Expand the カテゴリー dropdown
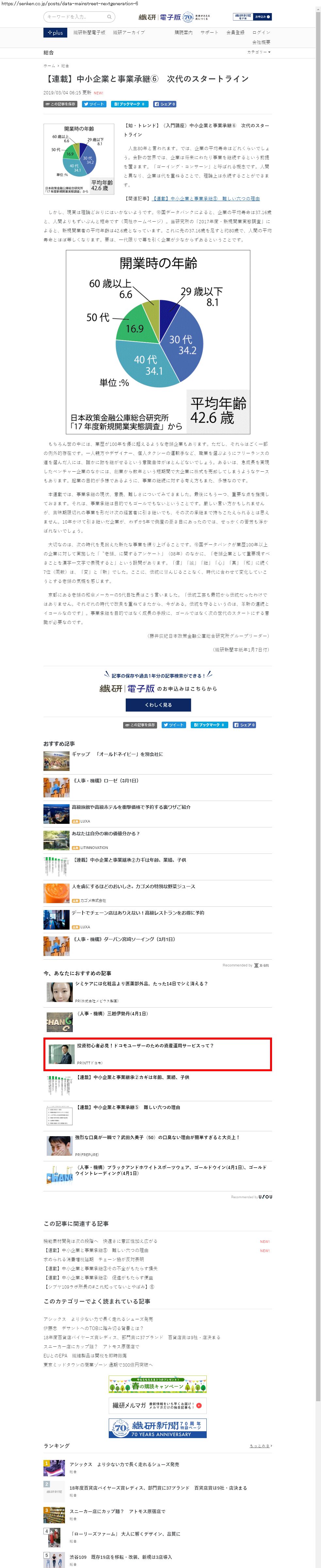The width and height of the screenshot is (321, 1568). click(259, 52)
